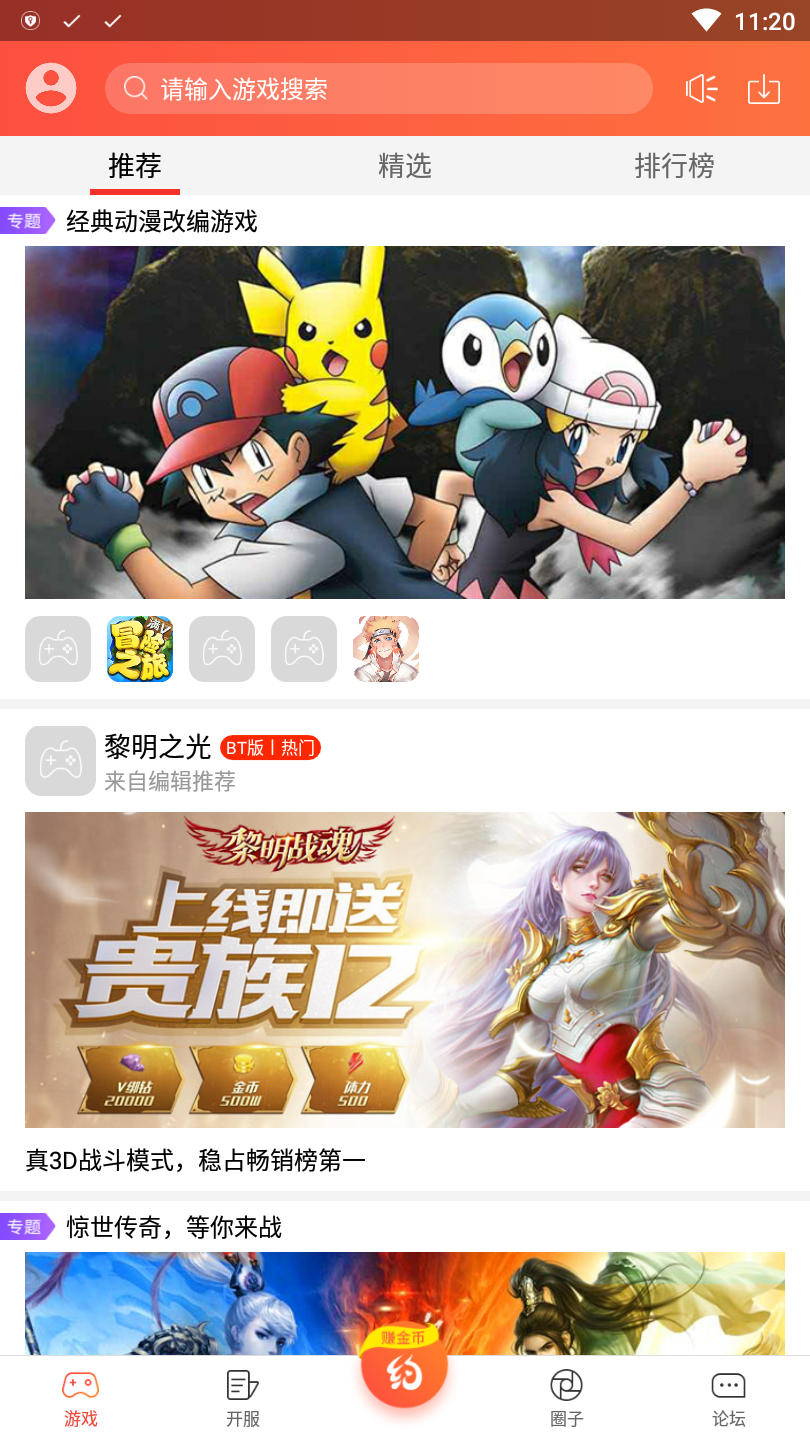Open the announcements speaker icon
The image size is (810, 1440).
click(x=701, y=89)
